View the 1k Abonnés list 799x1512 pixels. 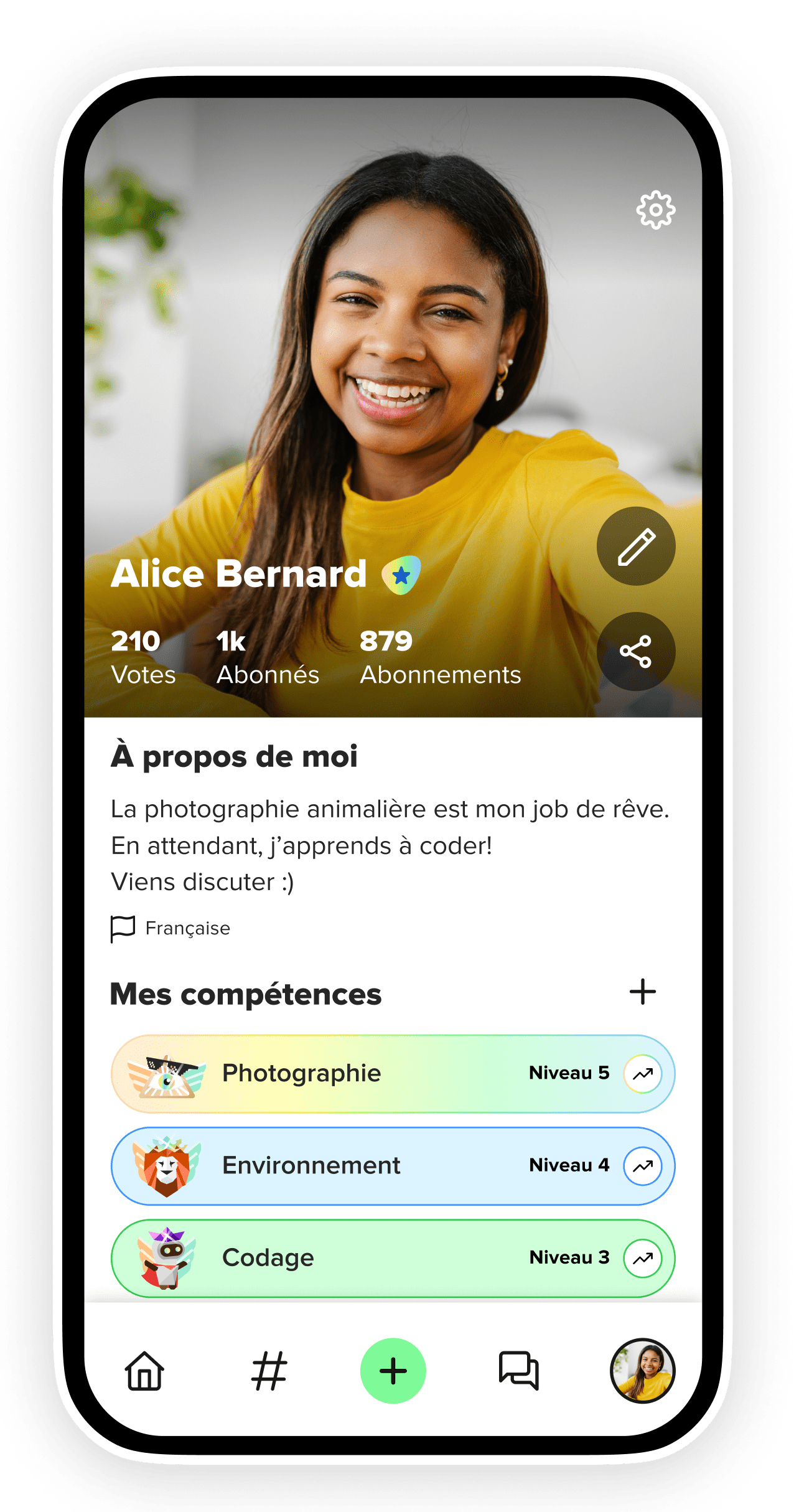(x=268, y=657)
